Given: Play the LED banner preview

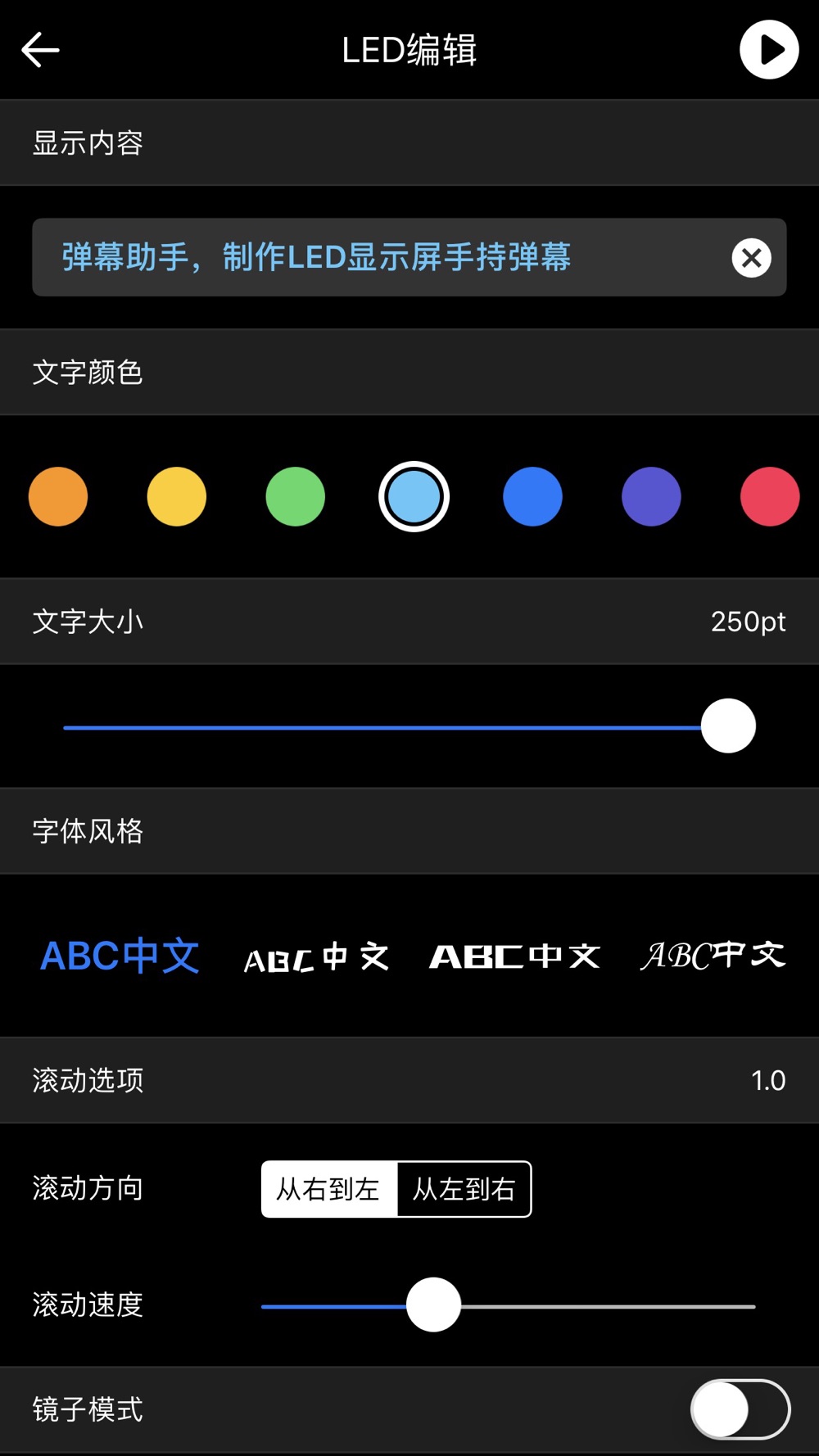Looking at the screenshot, I should pyautogui.click(x=769, y=50).
